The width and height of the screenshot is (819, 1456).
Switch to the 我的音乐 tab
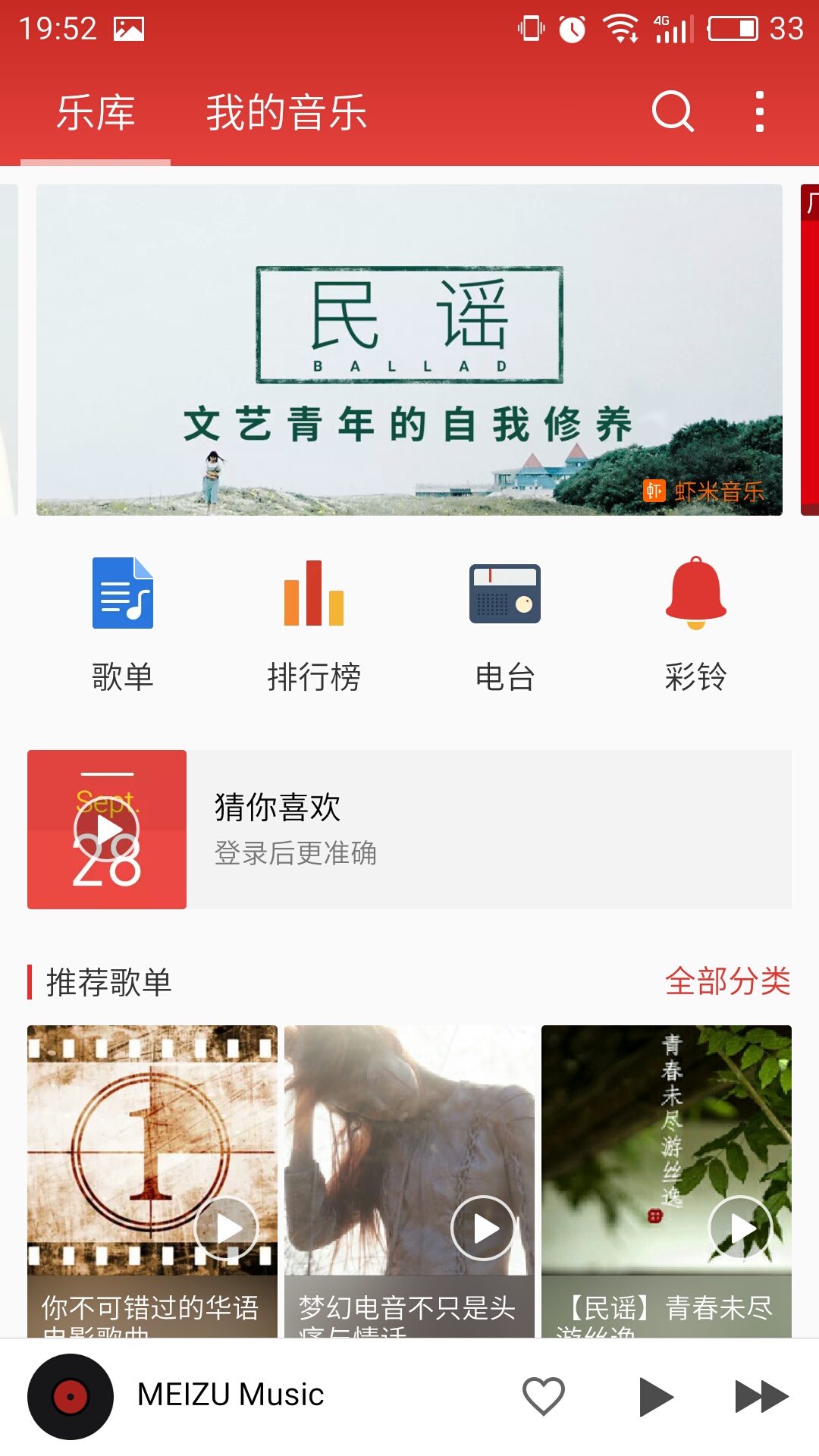pos(287,114)
